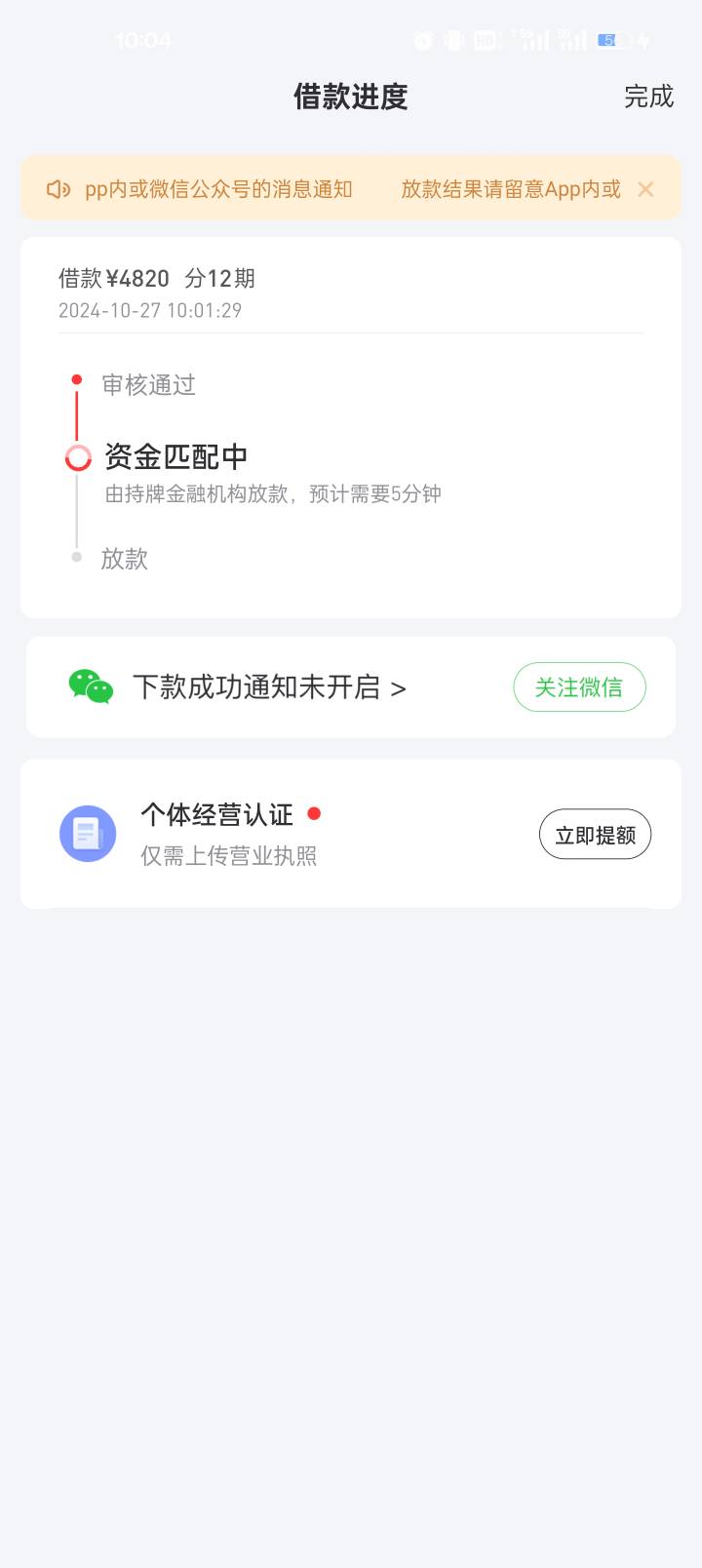Tap the 关注微信 button
The image size is (702, 1568).
[579, 687]
